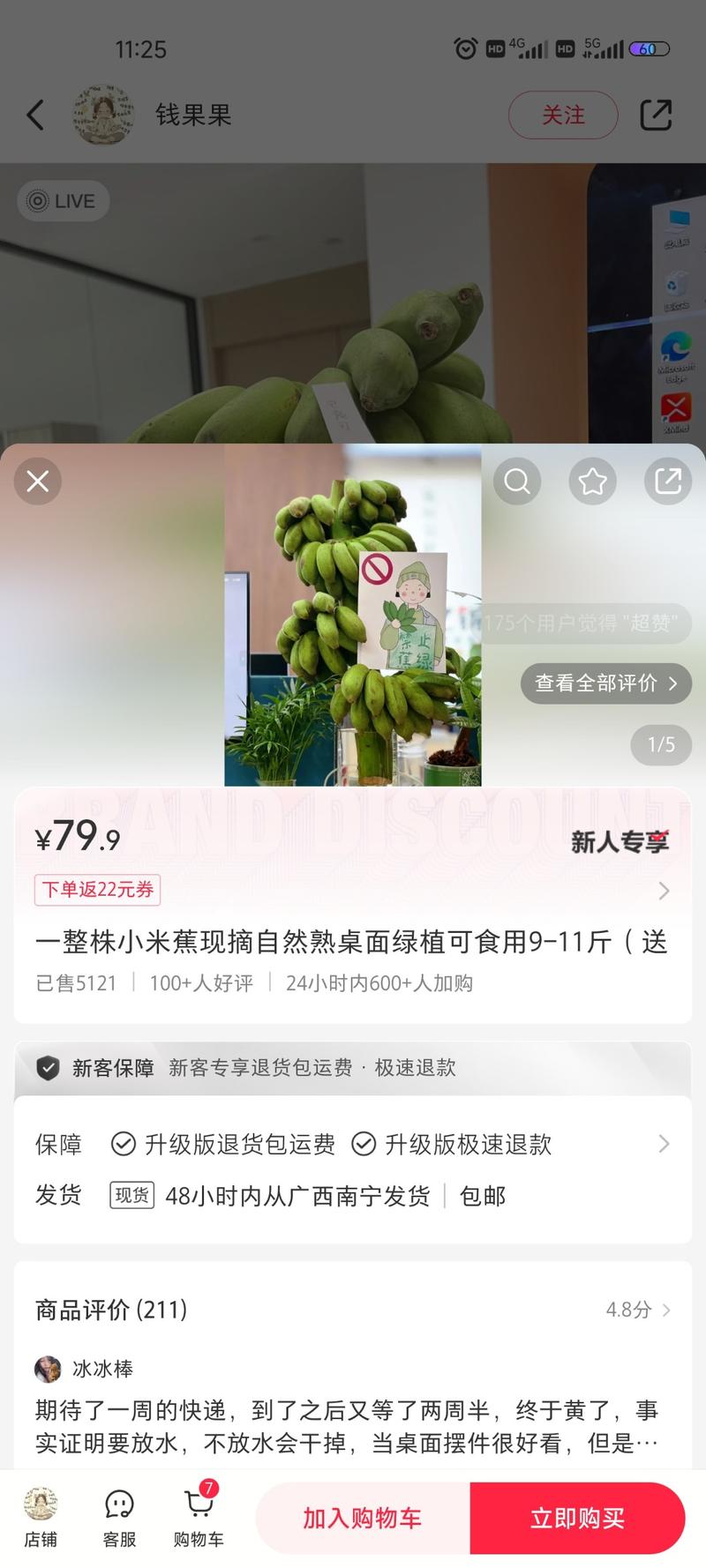Screen dimensions: 706x1568
Task: Tap the LIVE badge on the video
Action: click(63, 201)
